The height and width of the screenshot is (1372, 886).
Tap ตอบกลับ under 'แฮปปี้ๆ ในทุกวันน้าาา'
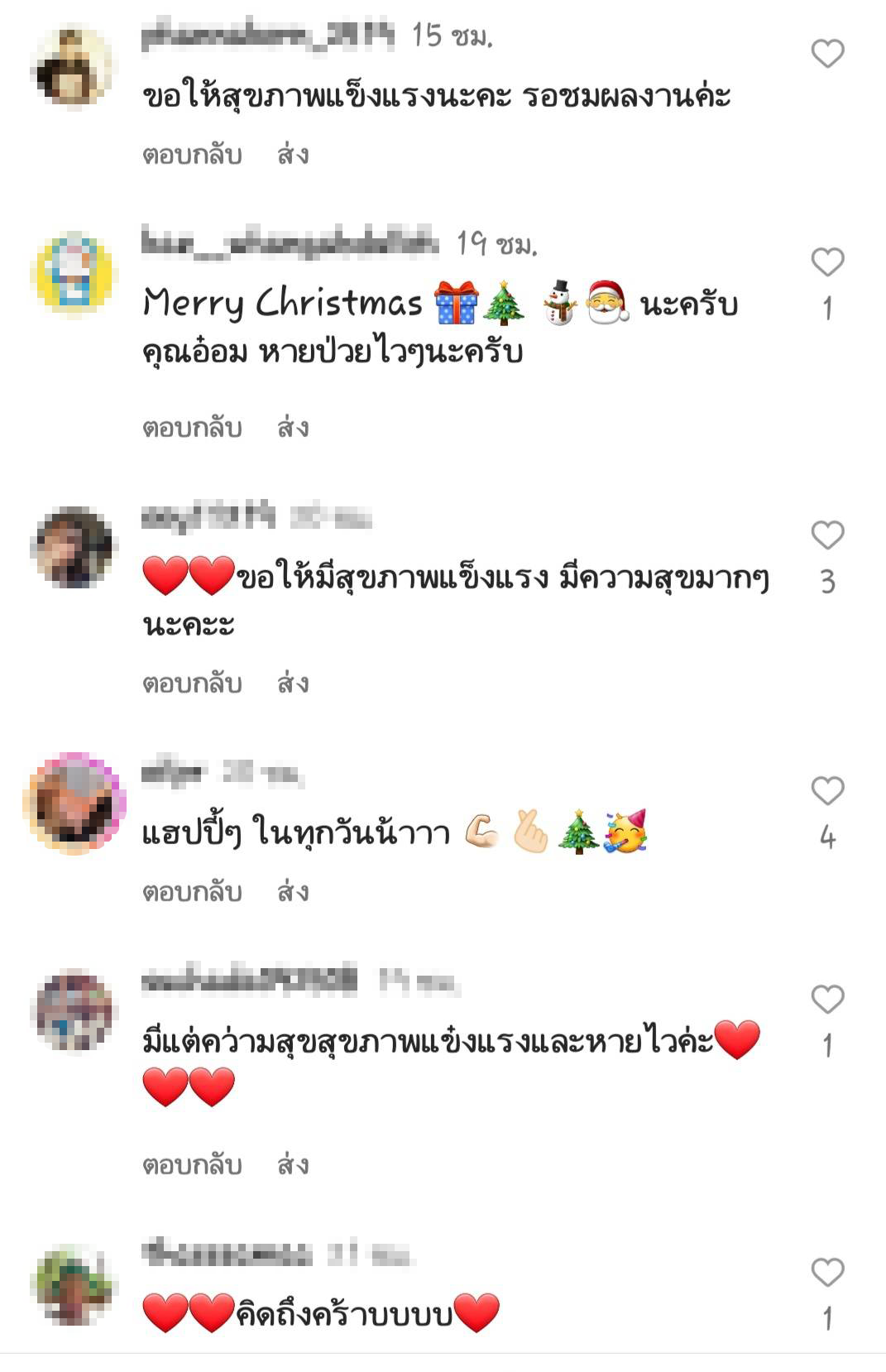point(192,892)
